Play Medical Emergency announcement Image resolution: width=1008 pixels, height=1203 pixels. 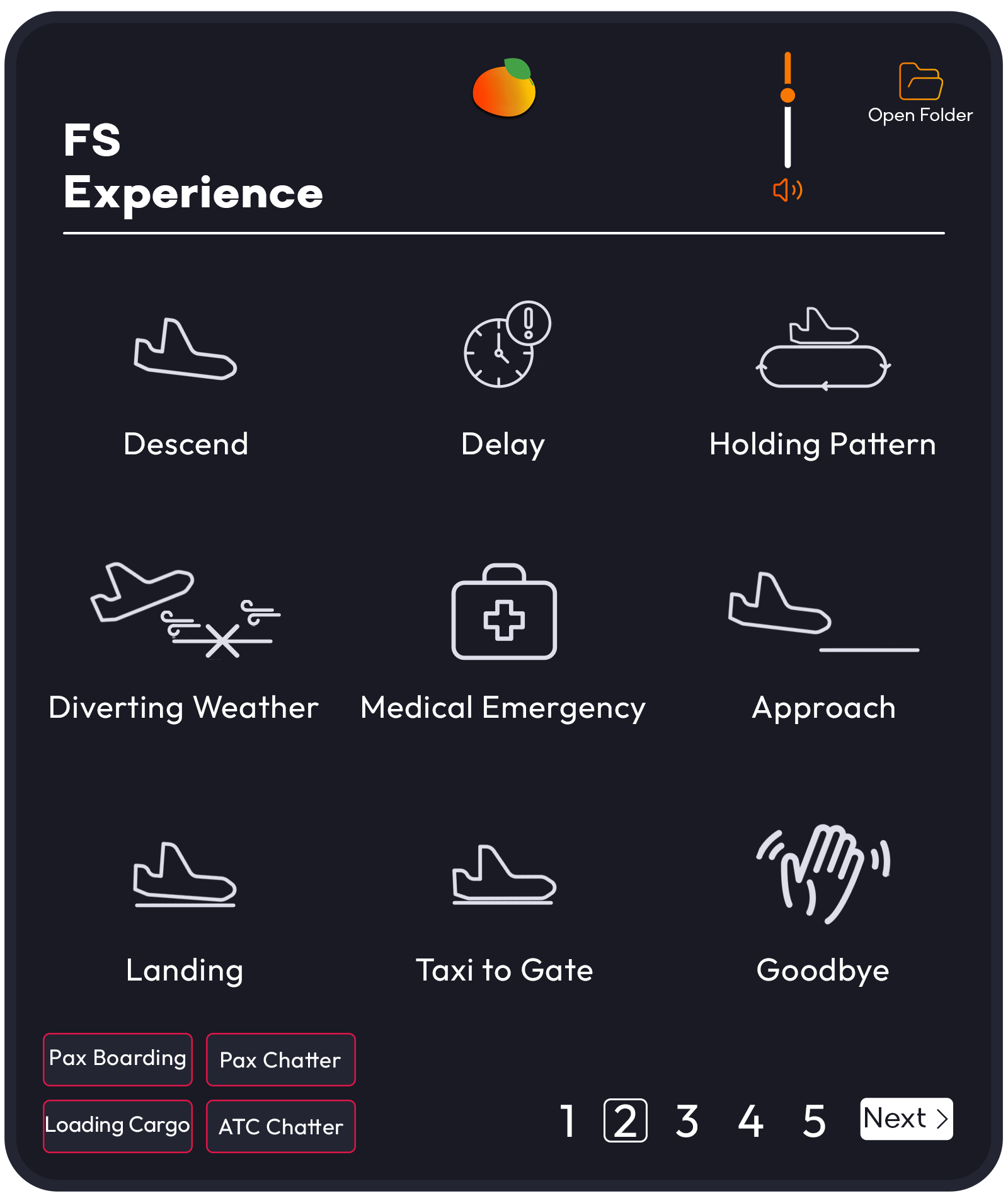504,643
